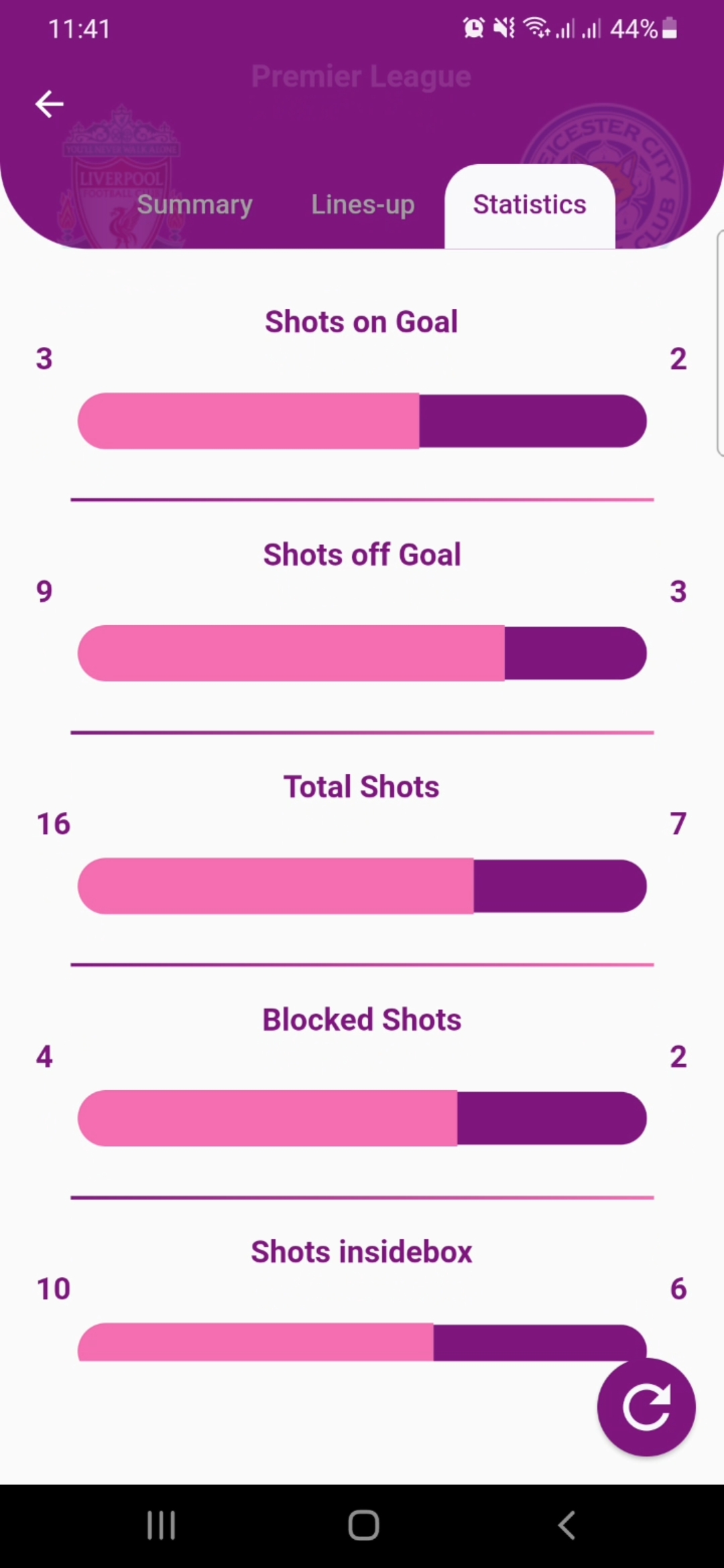This screenshot has height=1568, width=724.
Task: Switch to the Lines-up tab
Action: tap(362, 204)
